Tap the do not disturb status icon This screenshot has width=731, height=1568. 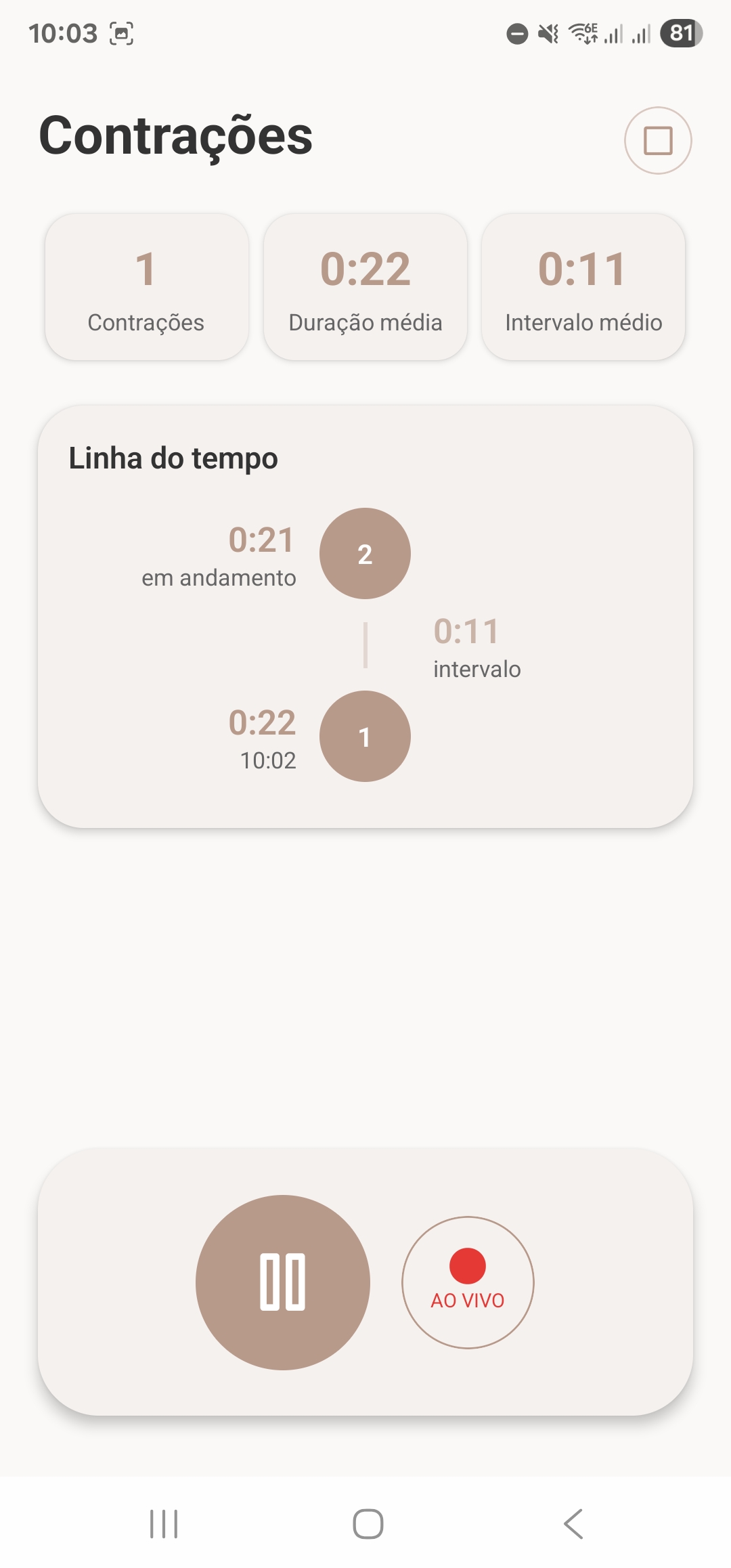[516, 32]
